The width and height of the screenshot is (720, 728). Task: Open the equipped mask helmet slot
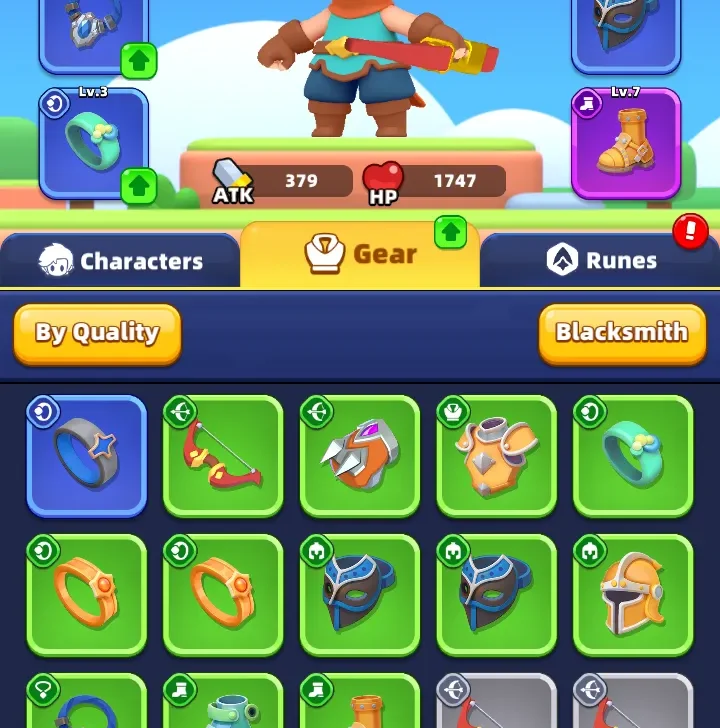tap(626, 35)
